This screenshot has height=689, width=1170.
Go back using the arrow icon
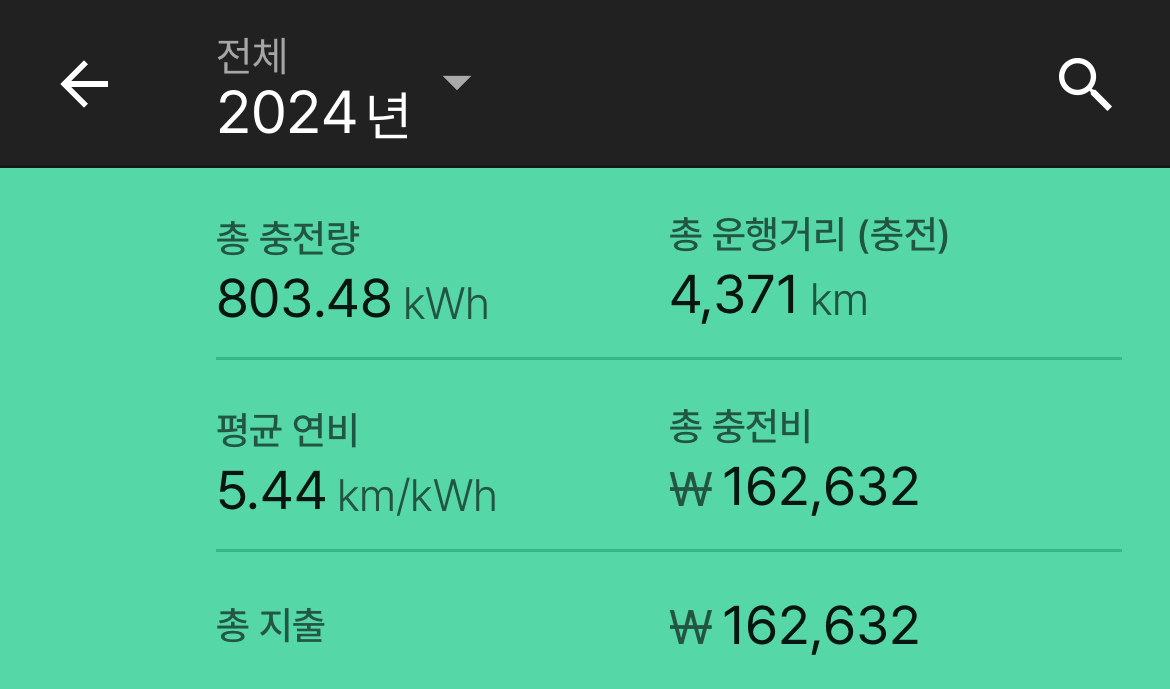84,84
